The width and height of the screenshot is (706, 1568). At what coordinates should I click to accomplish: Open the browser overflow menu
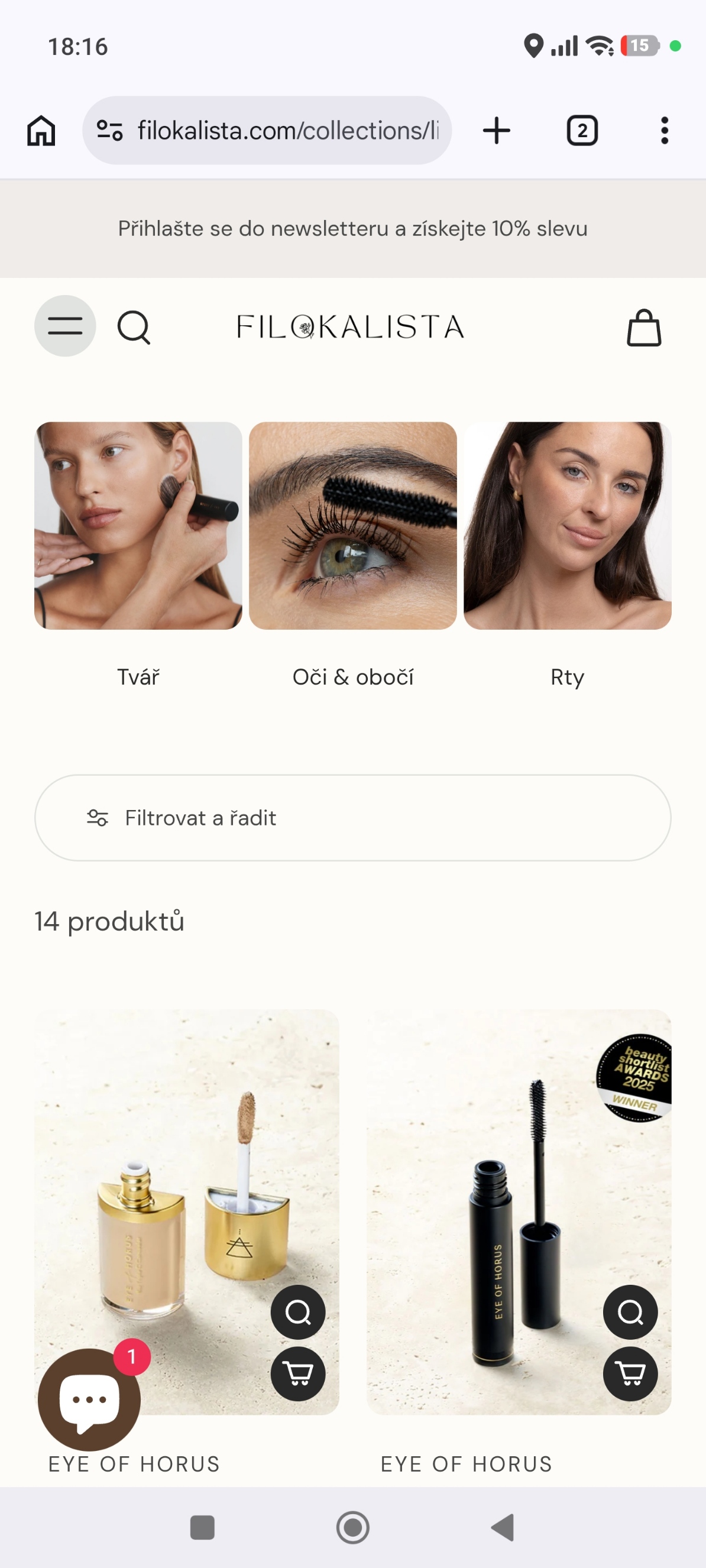tap(664, 130)
